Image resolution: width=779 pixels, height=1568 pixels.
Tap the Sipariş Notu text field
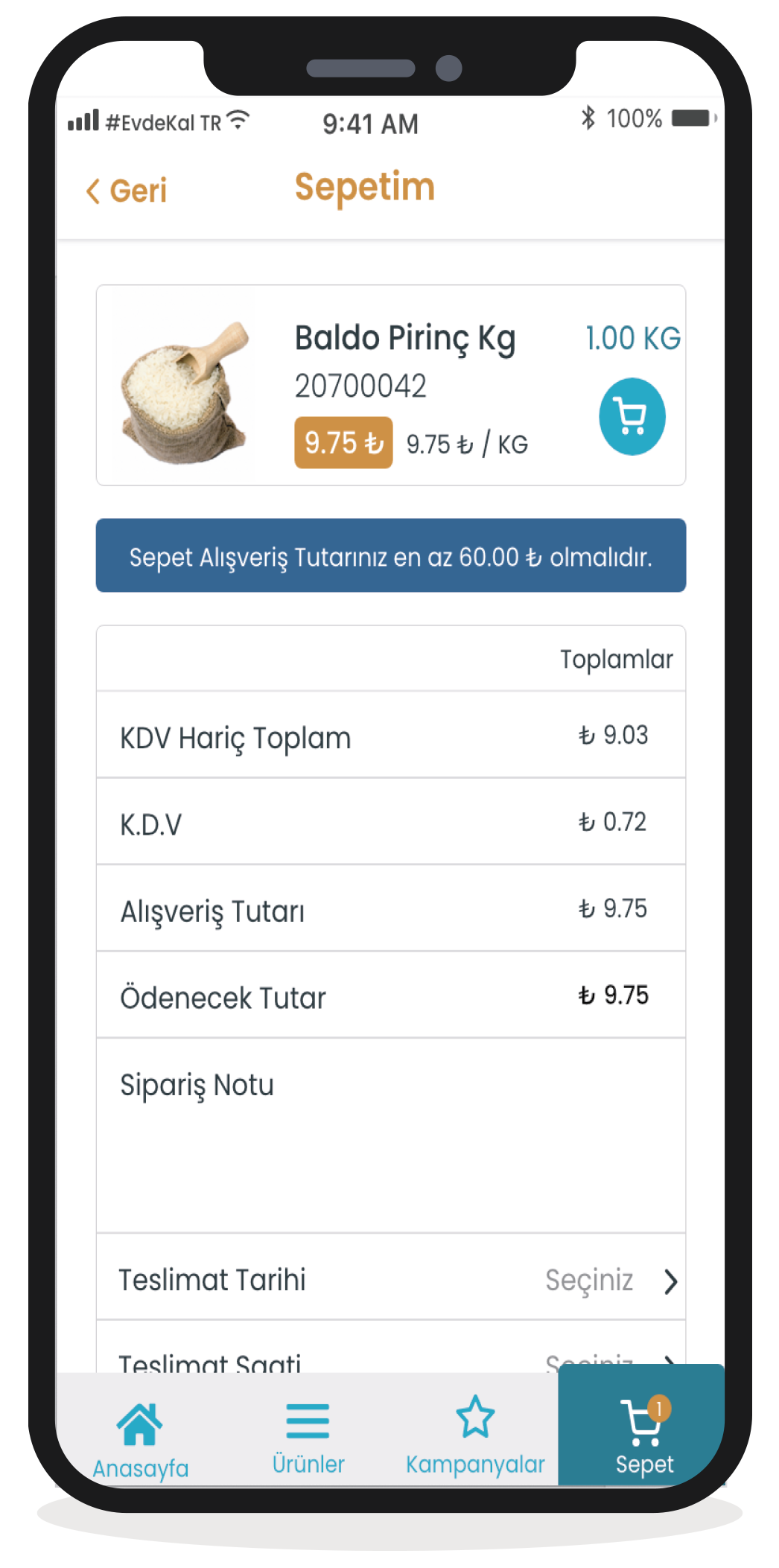391,1135
